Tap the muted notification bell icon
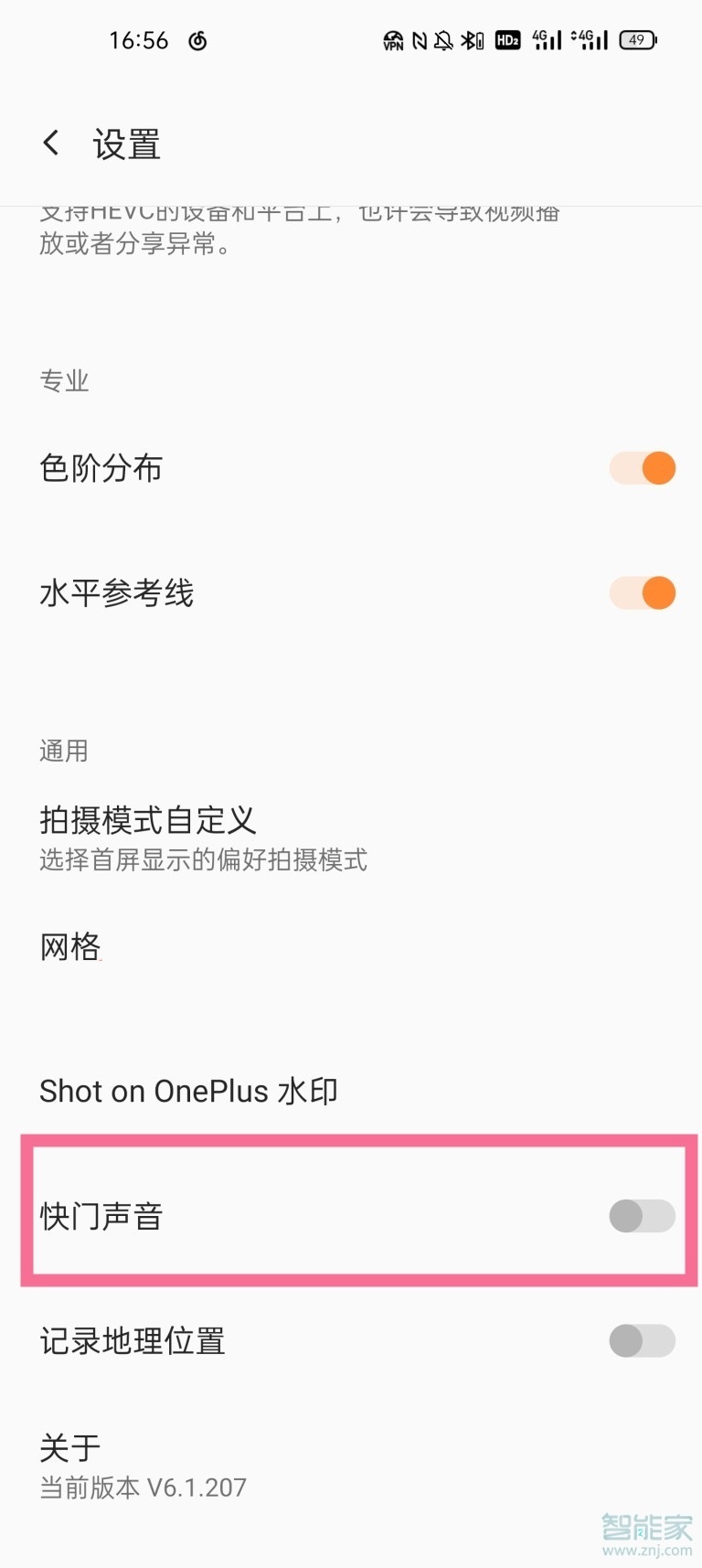Image resolution: width=702 pixels, height=1568 pixels. (x=445, y=40)
